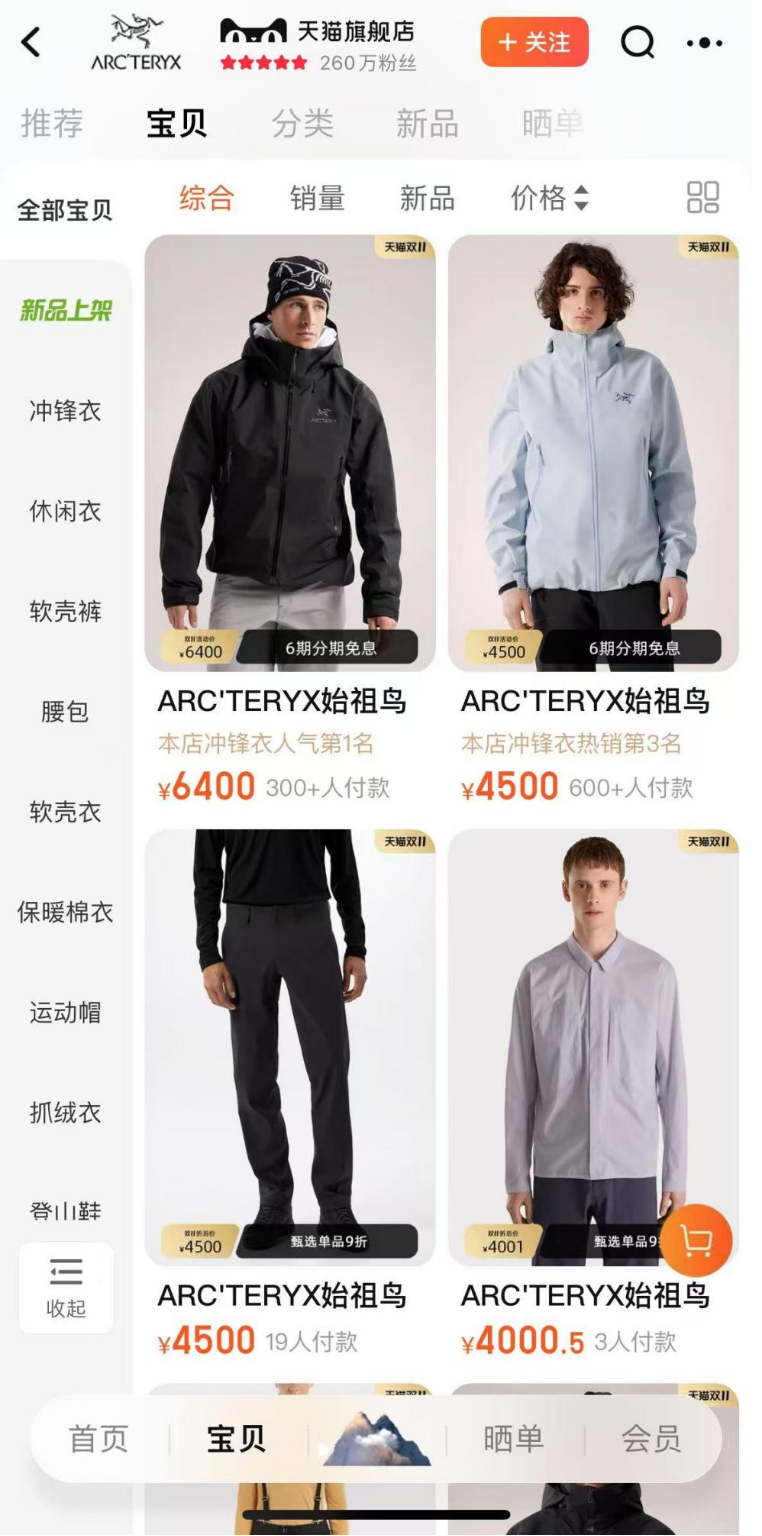Switch to the 推荐 top tab
The image size is (762, 1536).
coord(52,124)
